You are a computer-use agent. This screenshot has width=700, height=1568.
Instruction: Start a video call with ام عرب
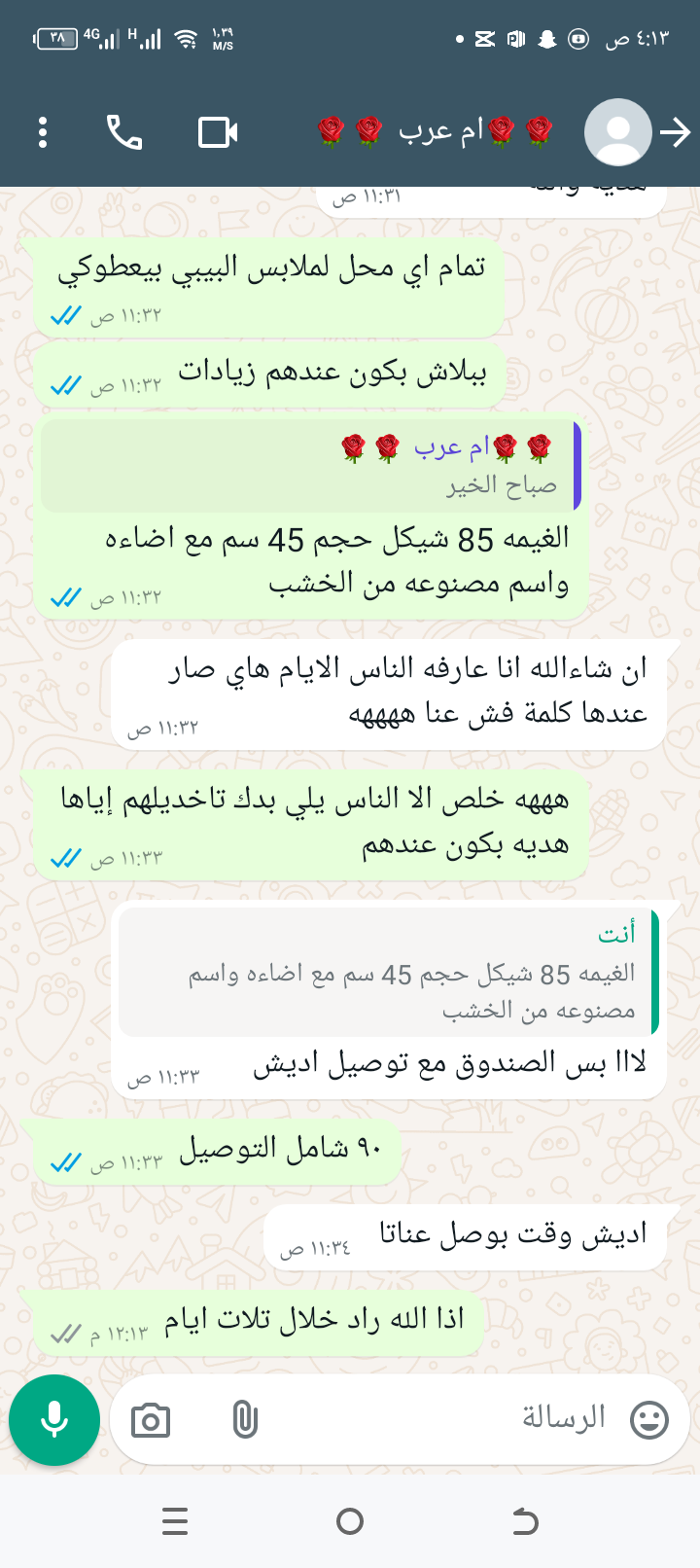click(218, 132)
